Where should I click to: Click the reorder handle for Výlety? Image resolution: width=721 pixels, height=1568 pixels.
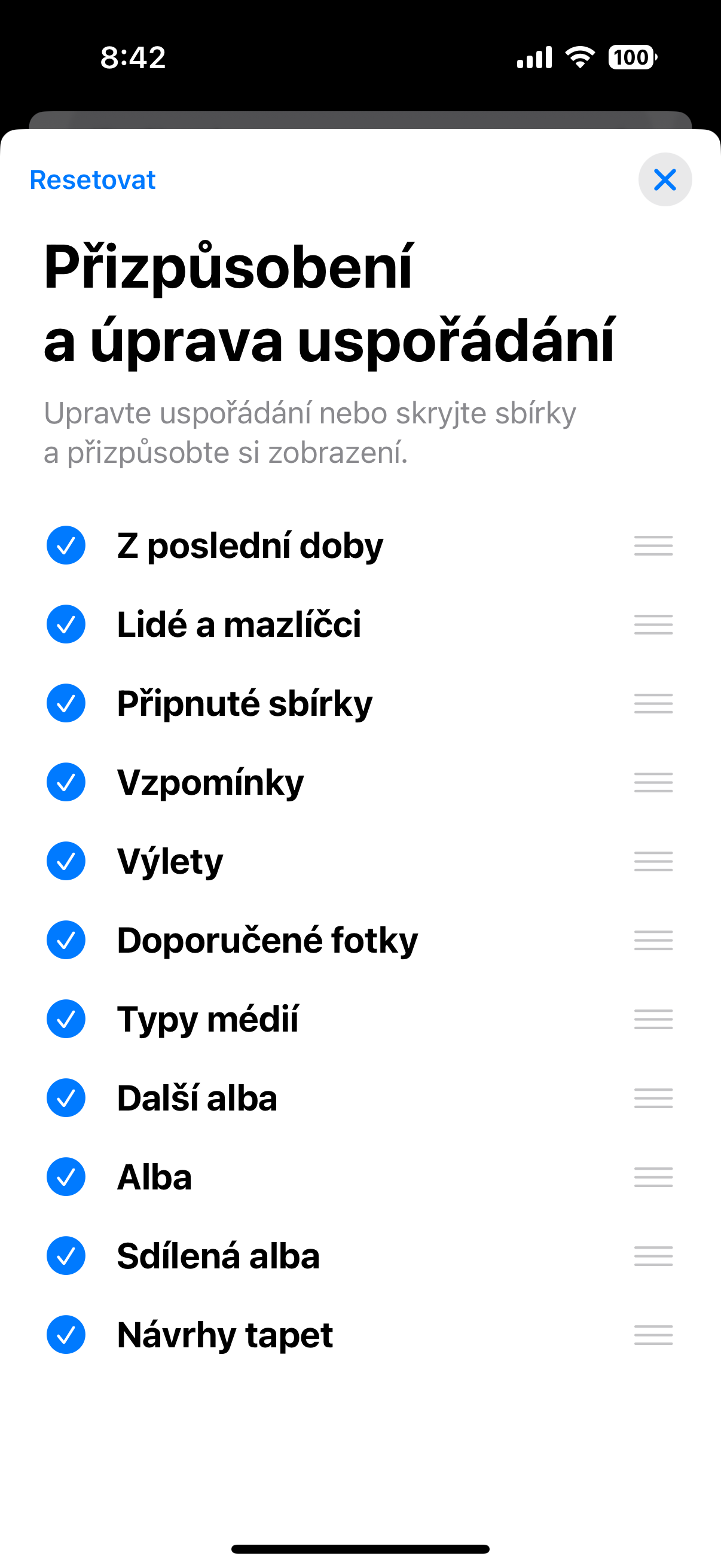coord(653,862)
